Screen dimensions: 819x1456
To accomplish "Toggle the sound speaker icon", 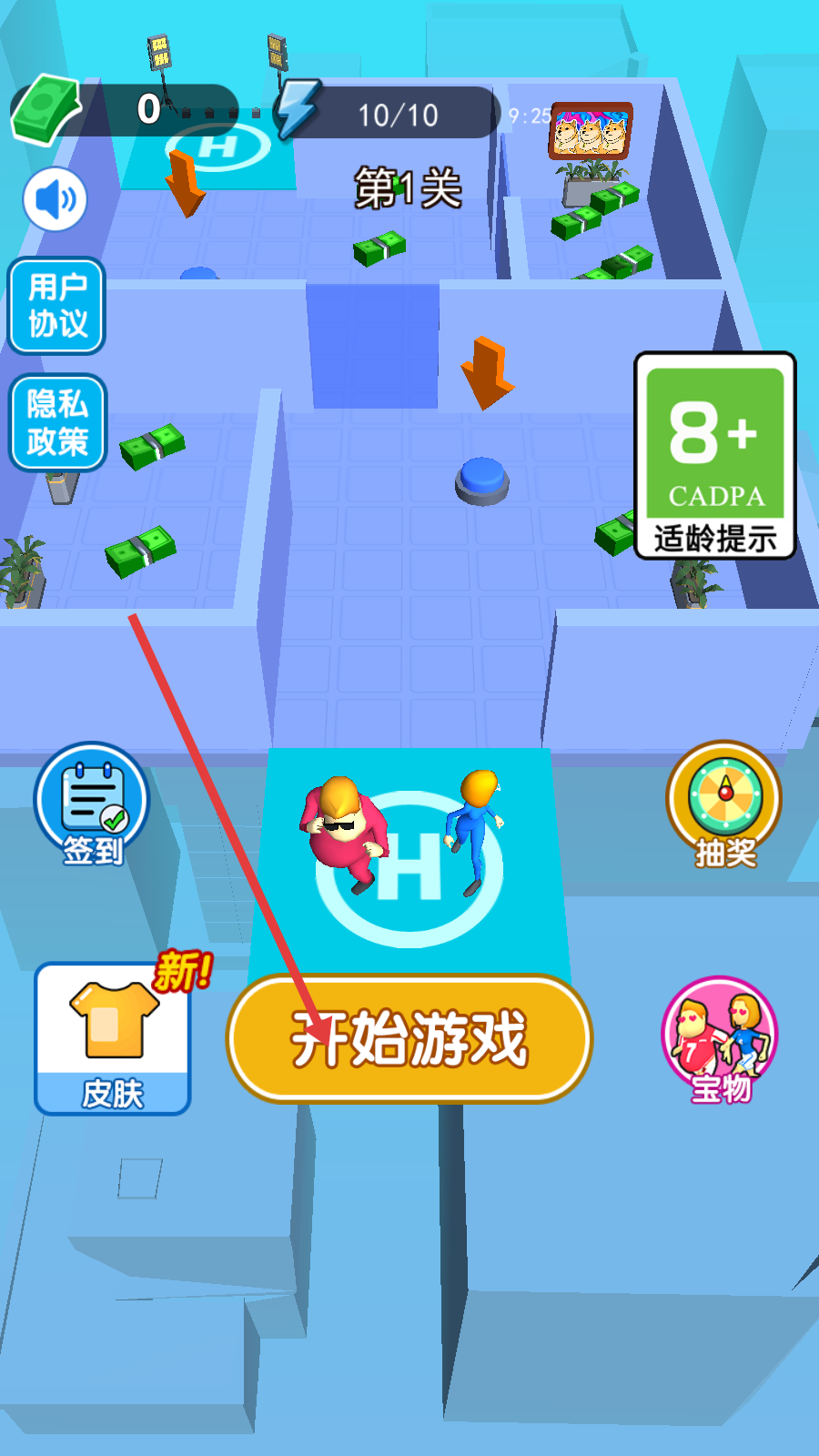I will click(56, 199).
